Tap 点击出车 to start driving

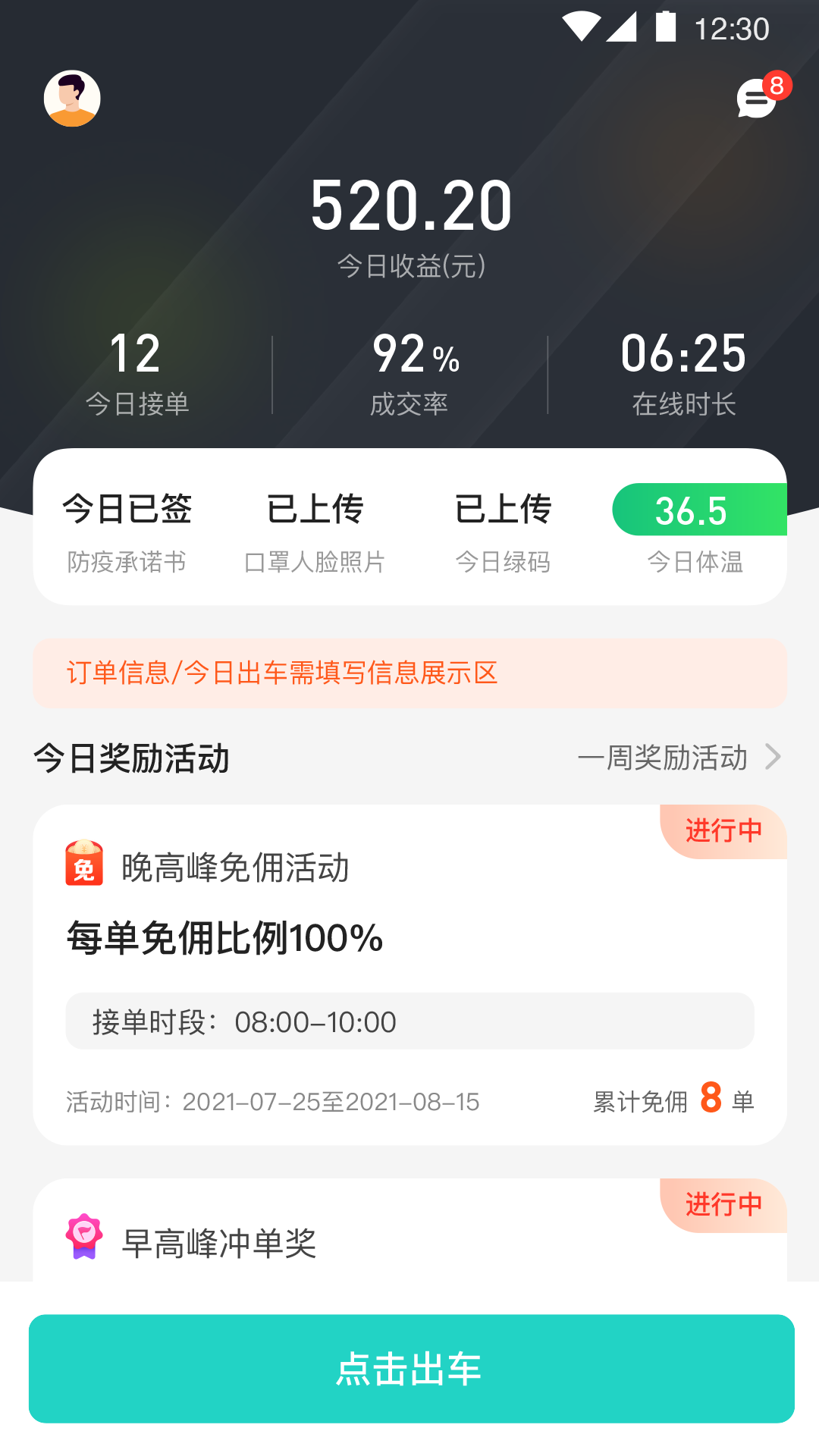point(411,1368)
